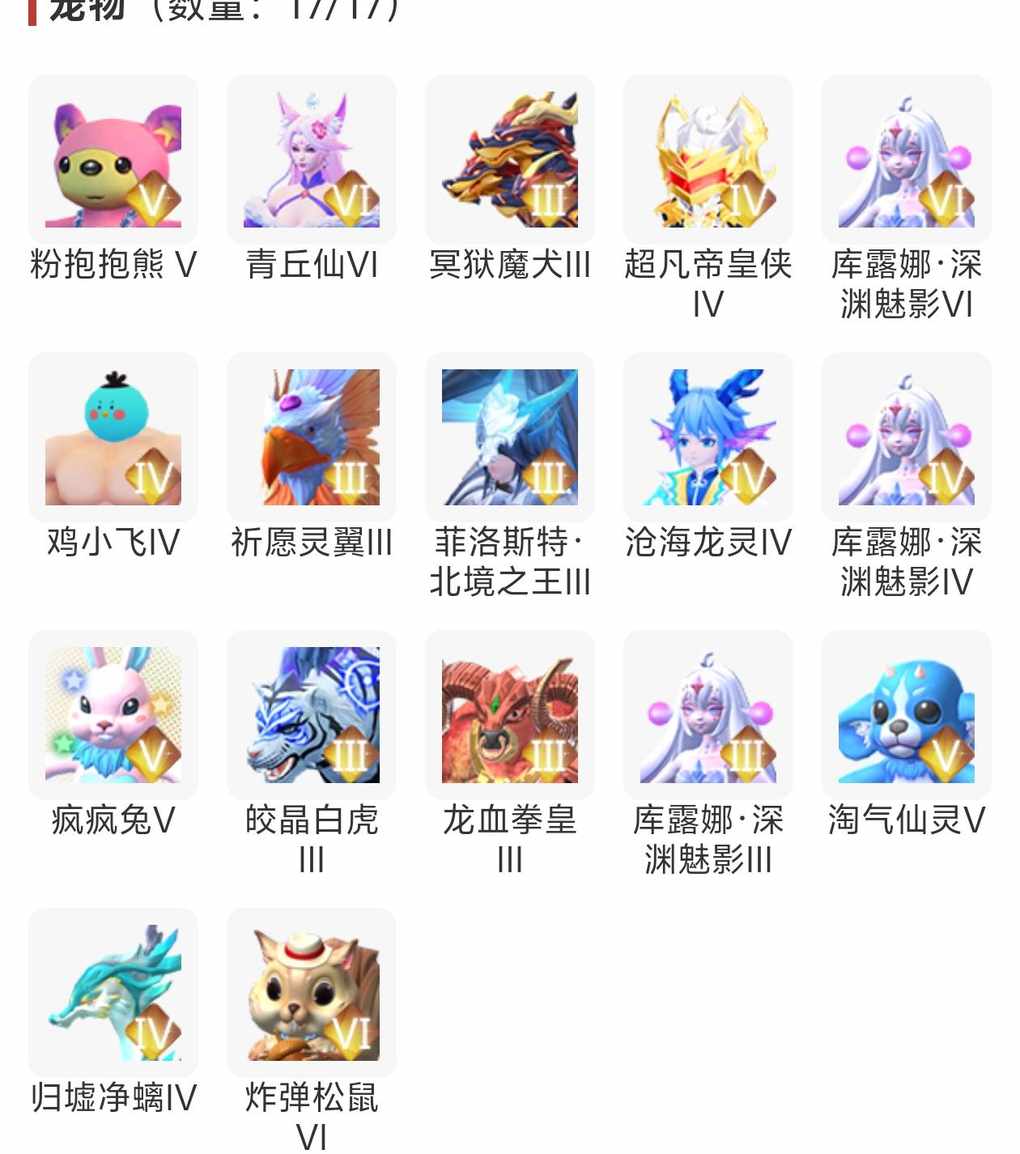This screenshot has height=1154, width=1020.
Task: Select the 炸弹松鼠 VI pet
Action: 311,993
